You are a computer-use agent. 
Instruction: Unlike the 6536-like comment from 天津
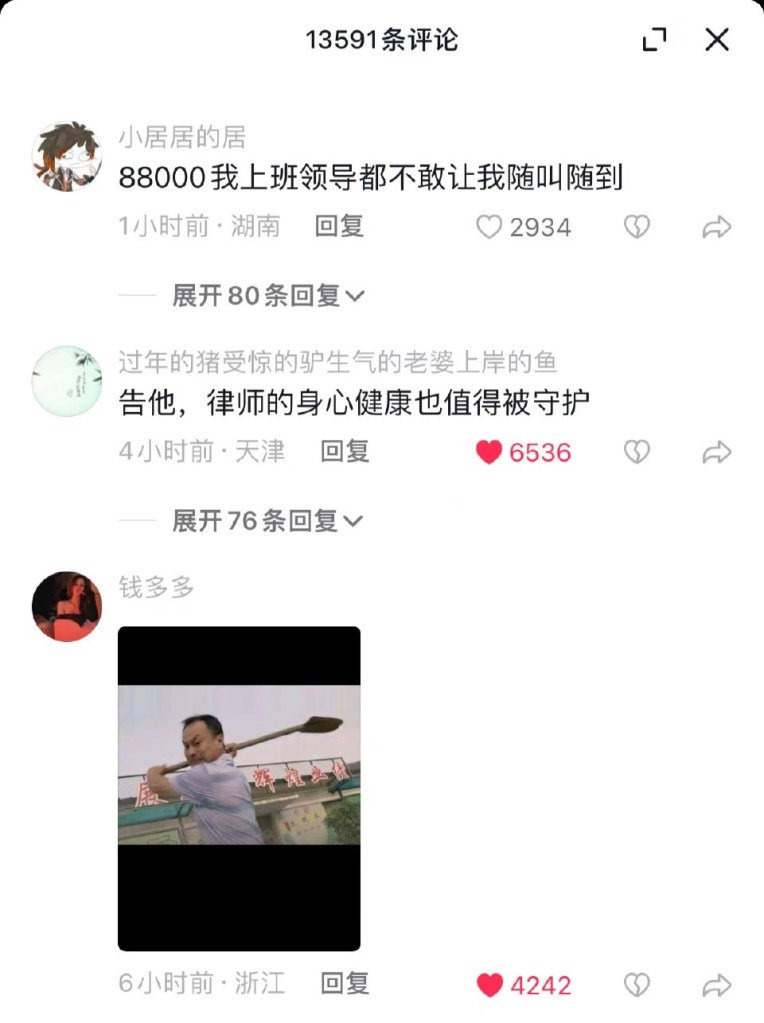click(489, 452)
